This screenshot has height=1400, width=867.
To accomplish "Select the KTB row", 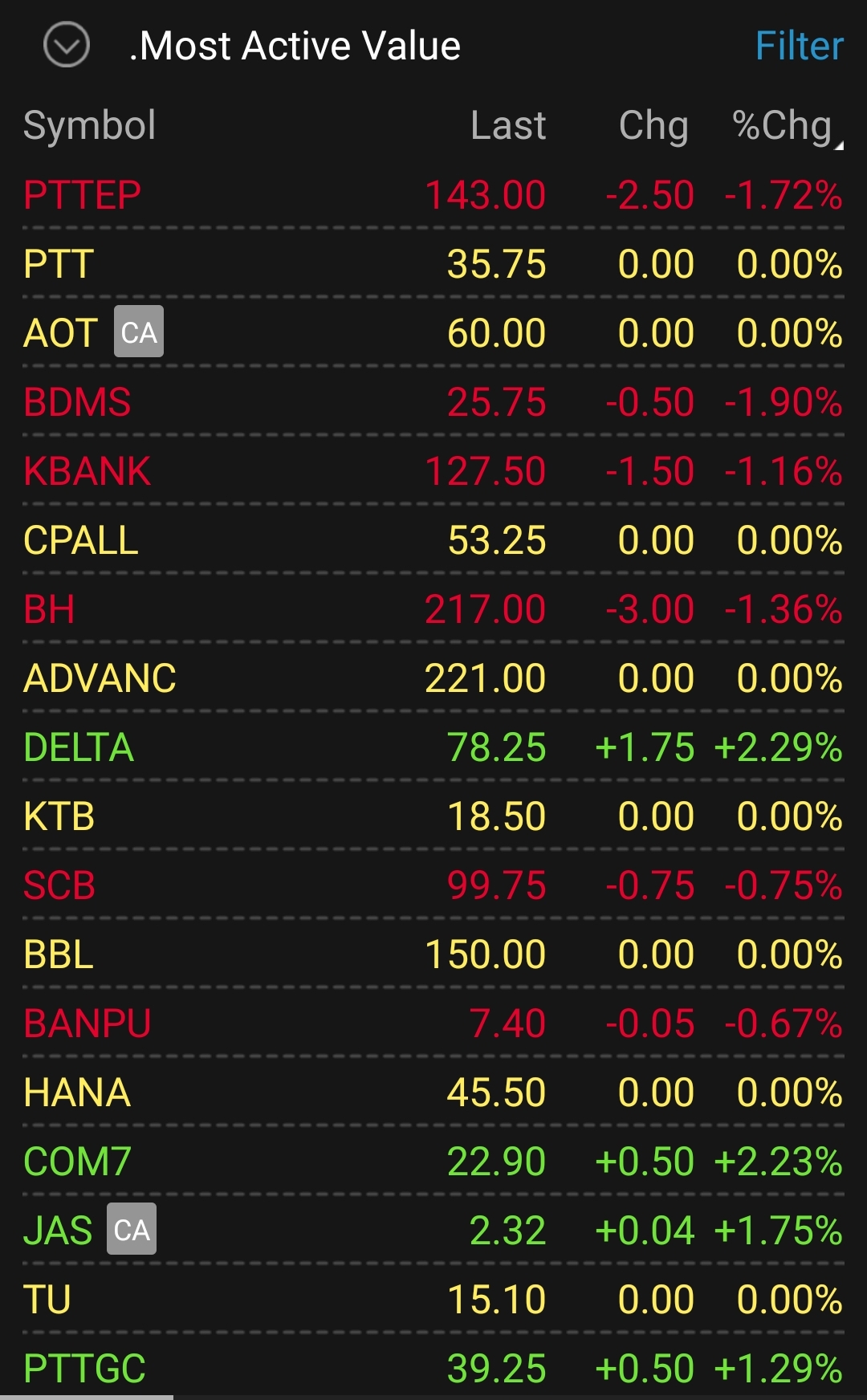I will [433, 816].
